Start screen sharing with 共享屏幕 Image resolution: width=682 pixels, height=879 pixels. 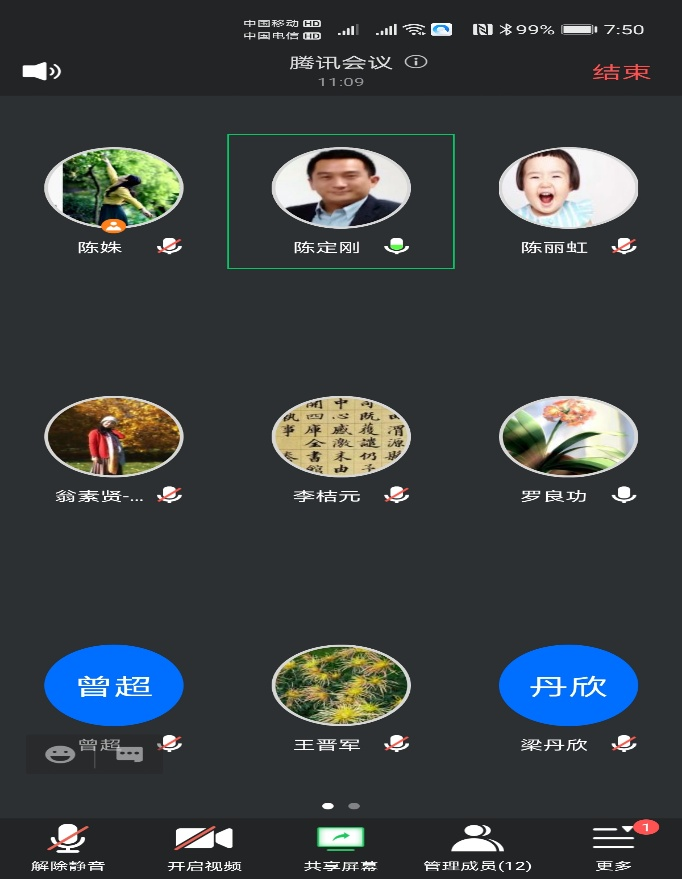coord(341,846)
